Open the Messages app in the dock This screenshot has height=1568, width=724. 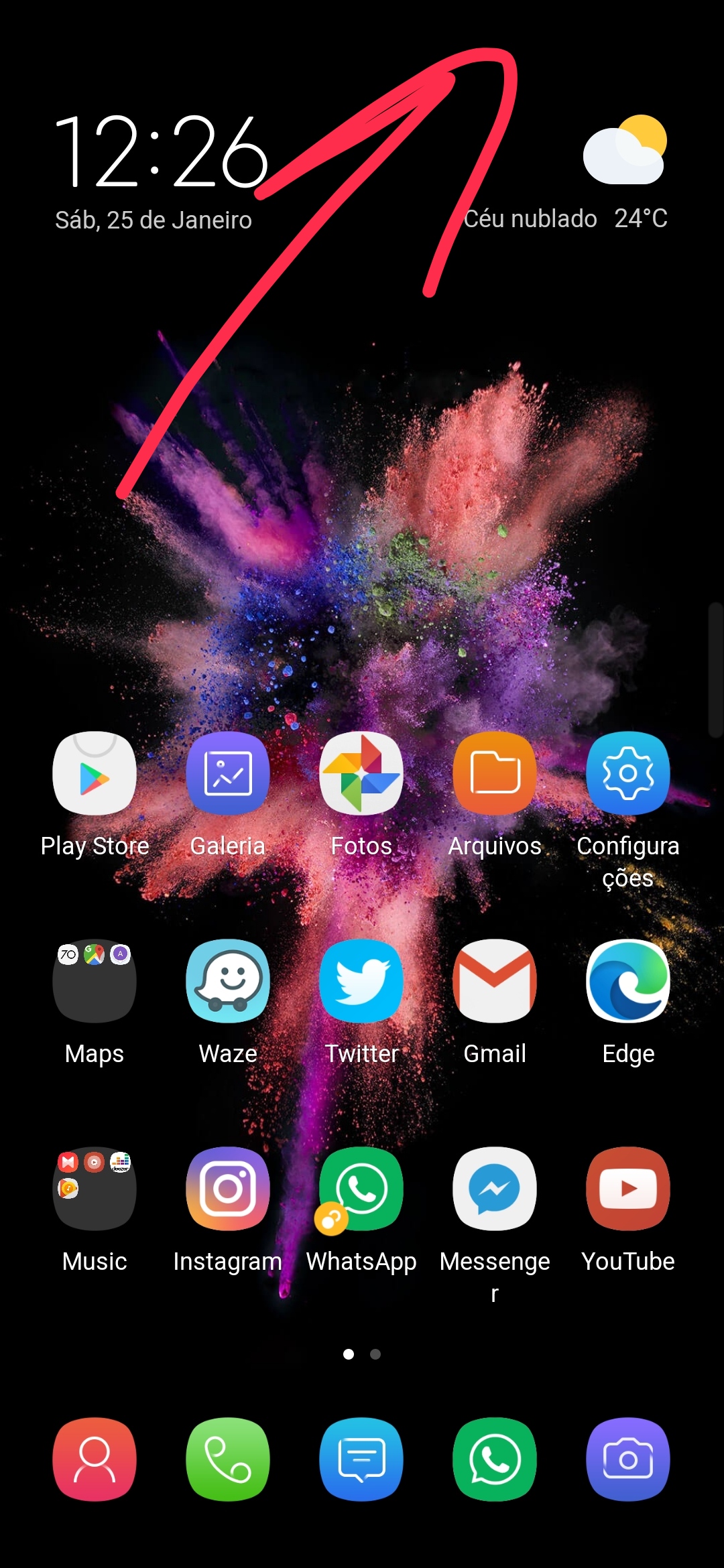pos(361,1459)
